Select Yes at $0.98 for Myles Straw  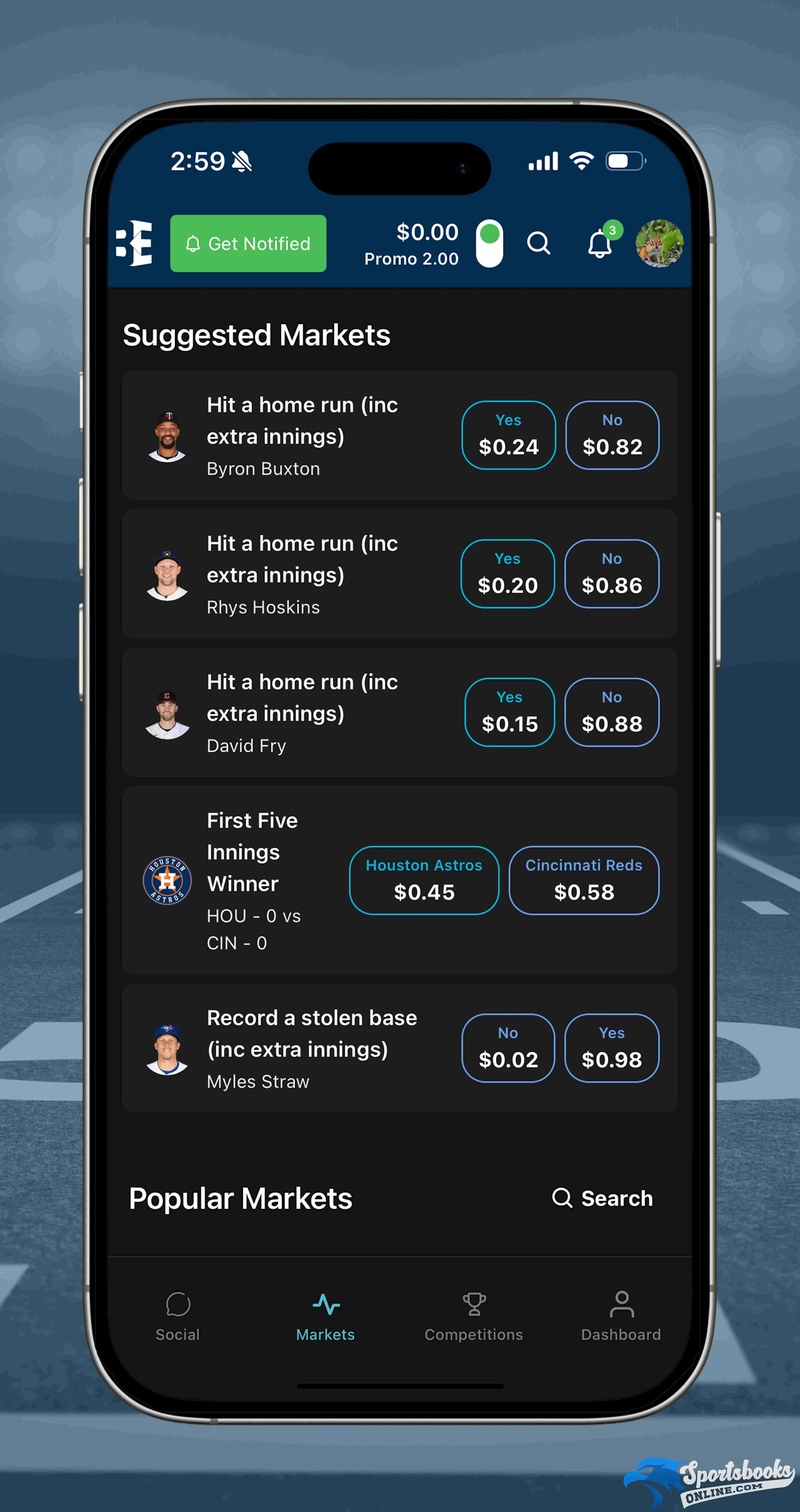(611, 1047)
